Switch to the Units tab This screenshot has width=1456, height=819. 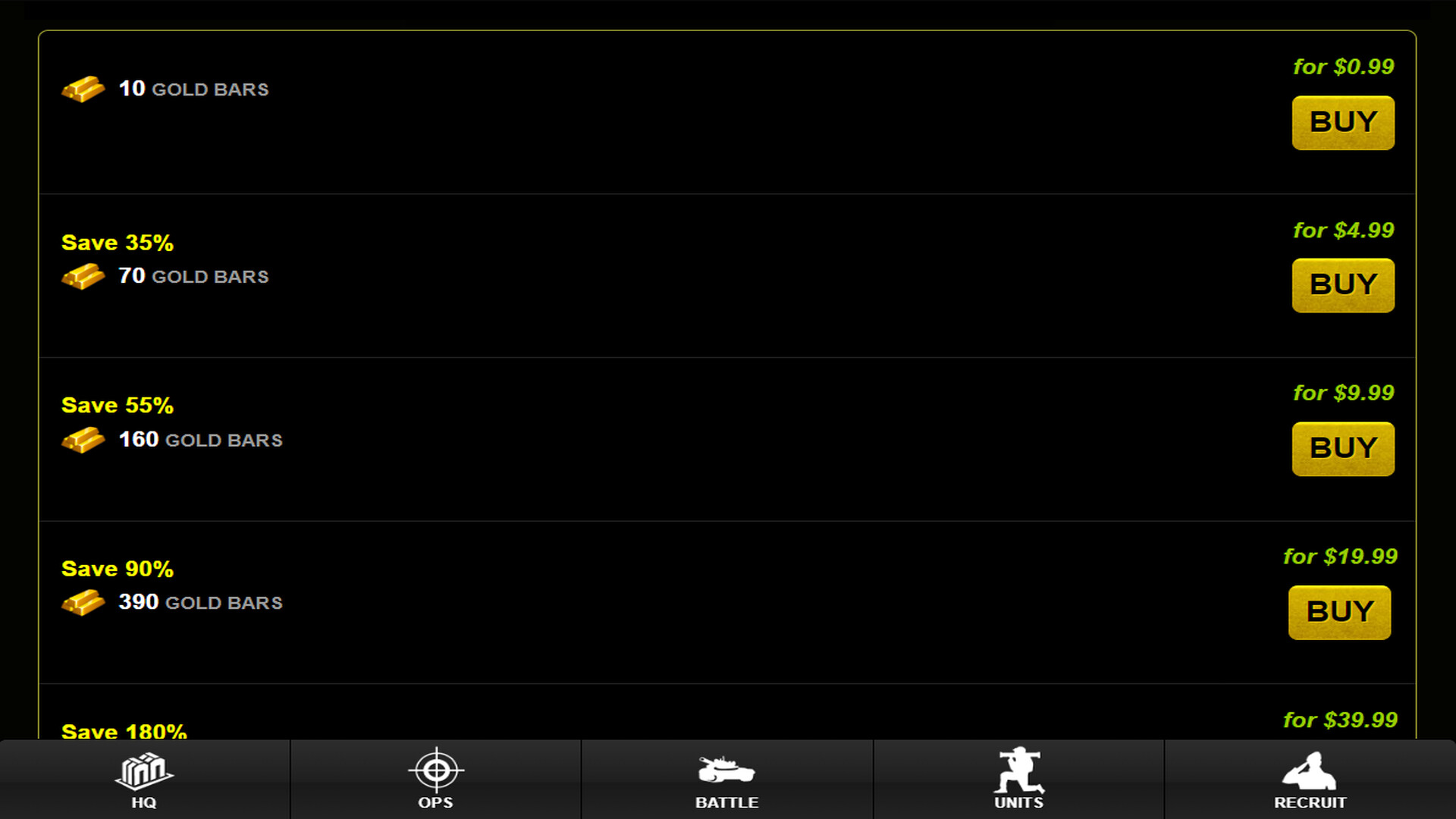[x=1018, y=780]
